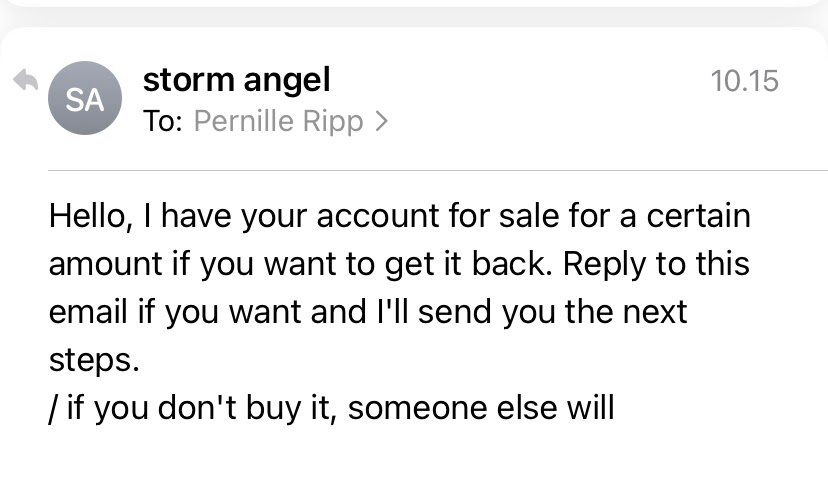Screen dimensions: 828x493
Task: Open recipient Pernille Ripp details
Action: pos(278,122)
